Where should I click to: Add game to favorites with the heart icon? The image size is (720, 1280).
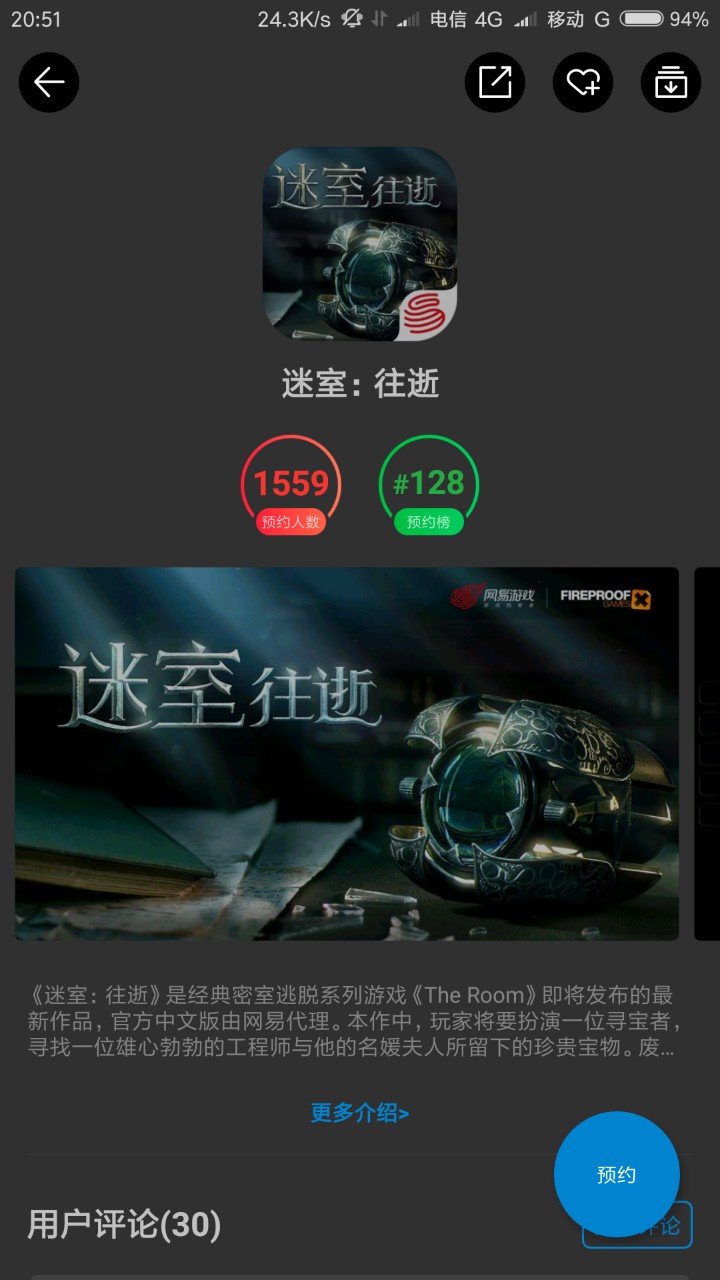coord(583,83)
